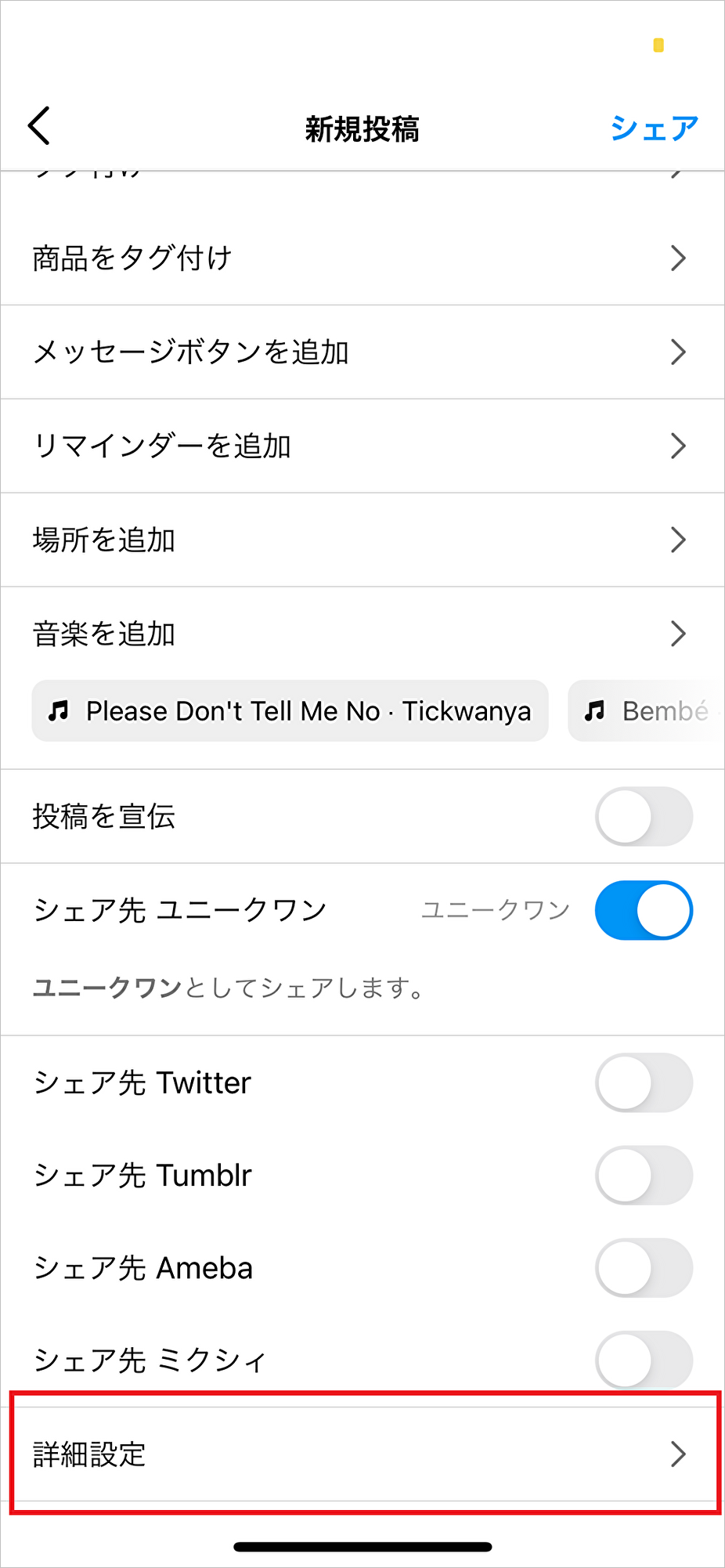This screenshot has height=1568, width=725.
Task: Turn off the シェア先 ユニークワン switch
Action: tap(644, 910)
